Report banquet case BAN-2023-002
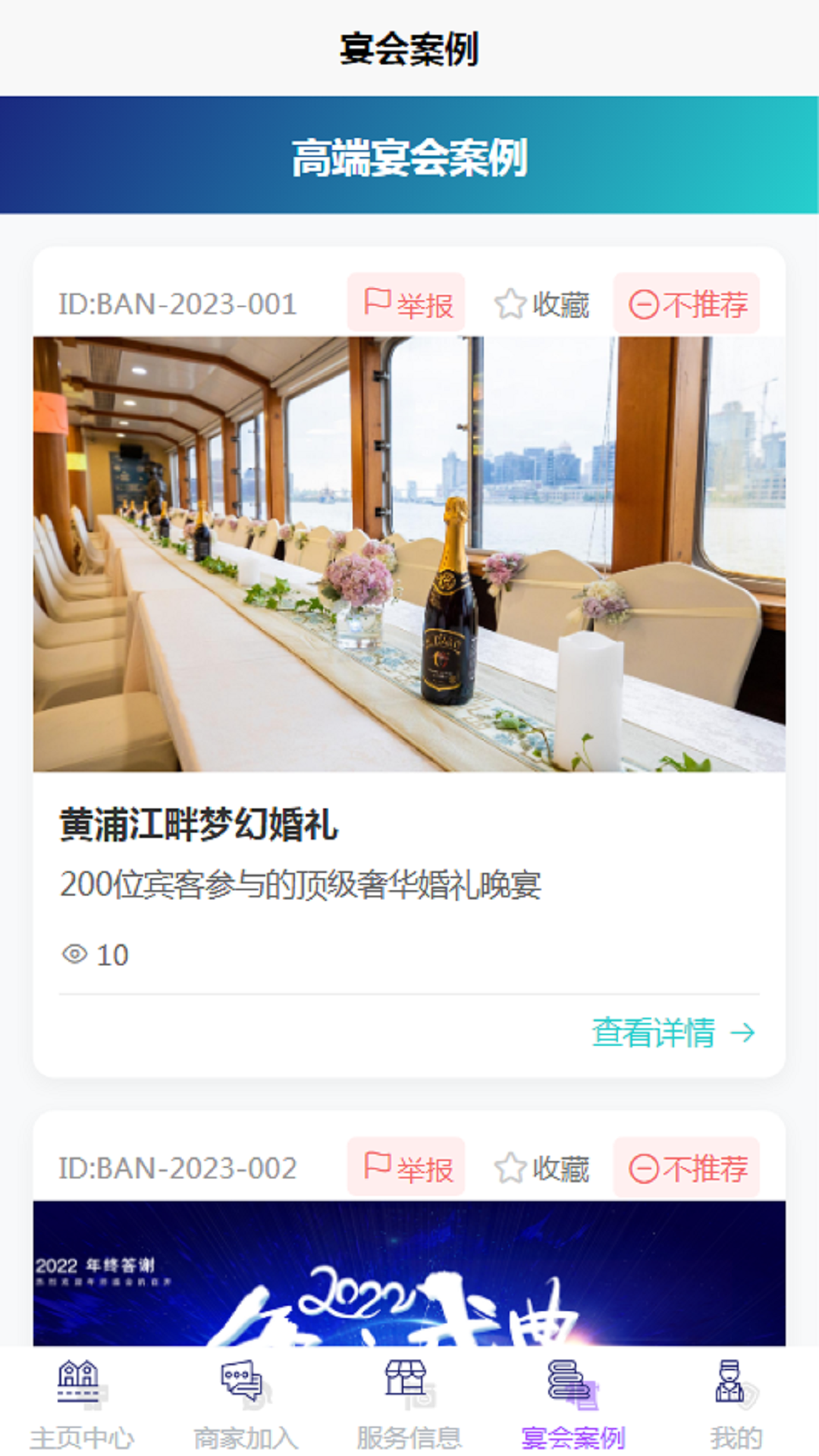Image resolution: width=819 pixels, height=1456 pixels. tap(406, 1168)
